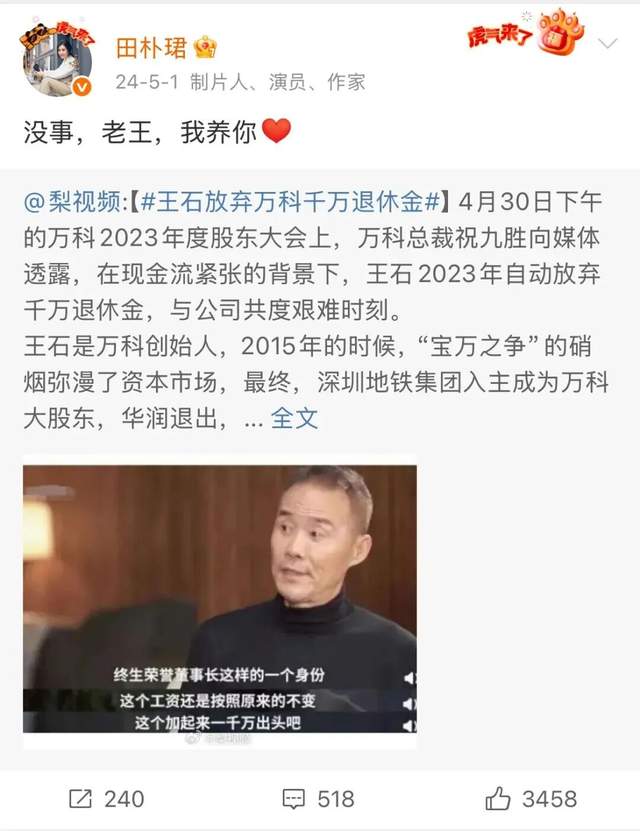640x831 pixels.
Task: Like this post (3458)
Action: click(x=531, y=798)
